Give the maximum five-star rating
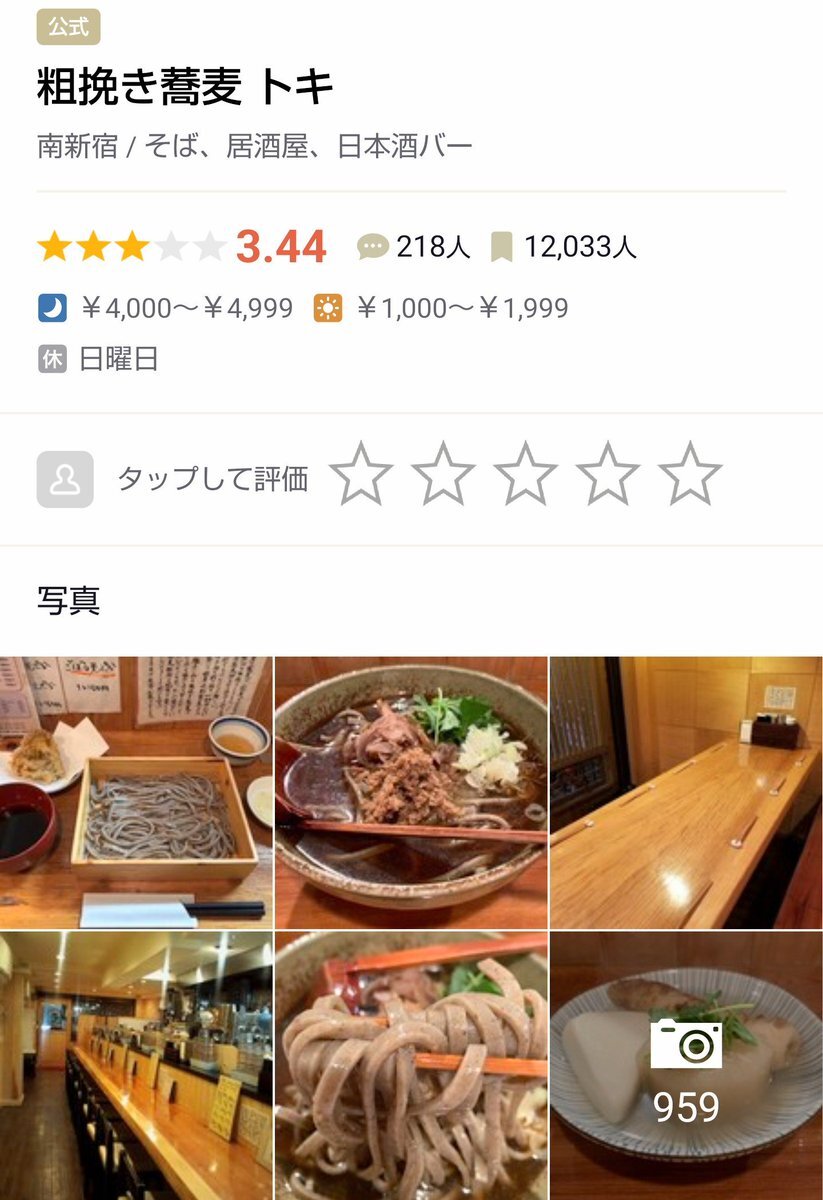The image size is (823, 1200). [690, 475]
